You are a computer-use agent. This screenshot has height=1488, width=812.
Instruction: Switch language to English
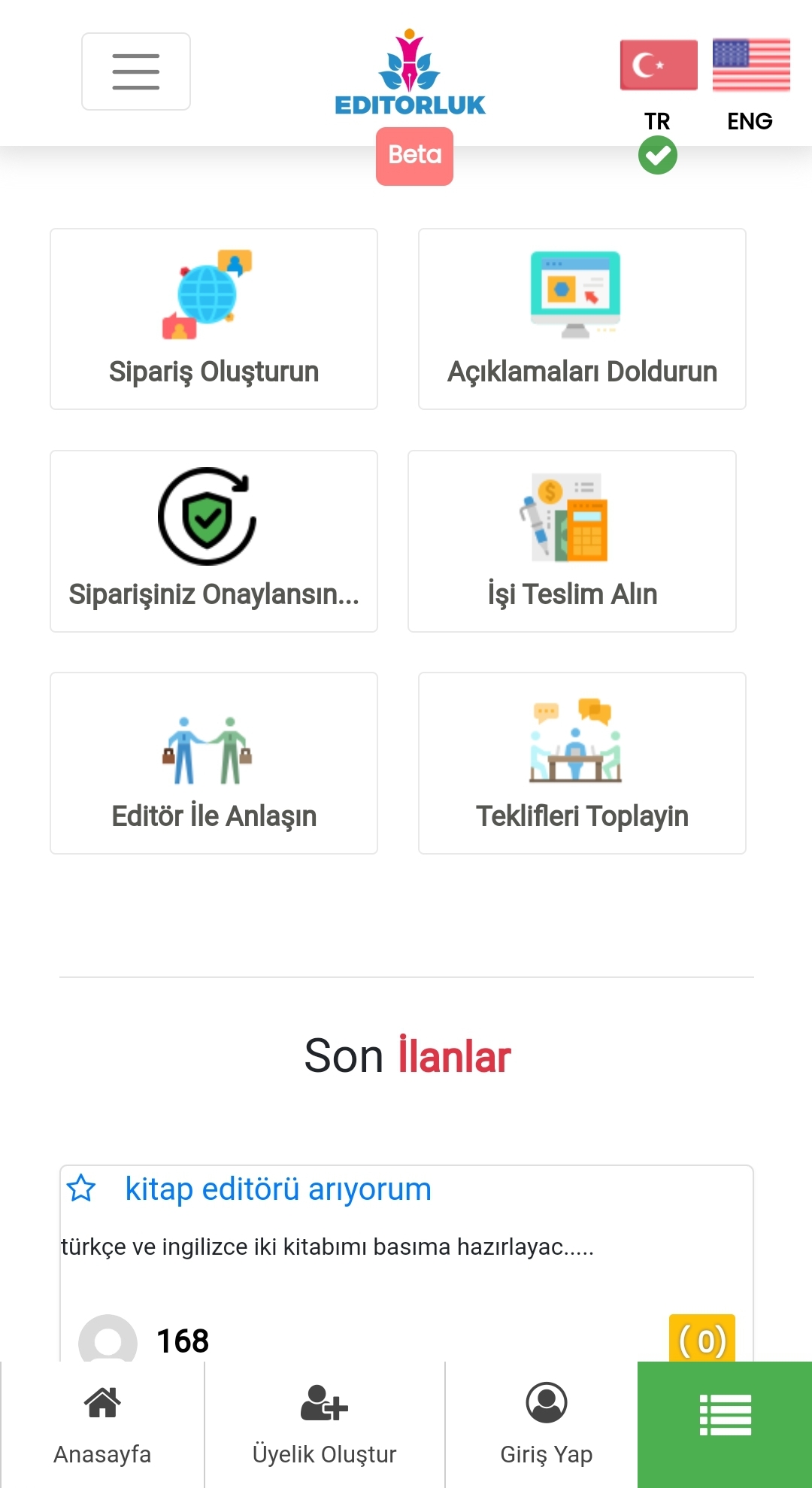[750, 66]
